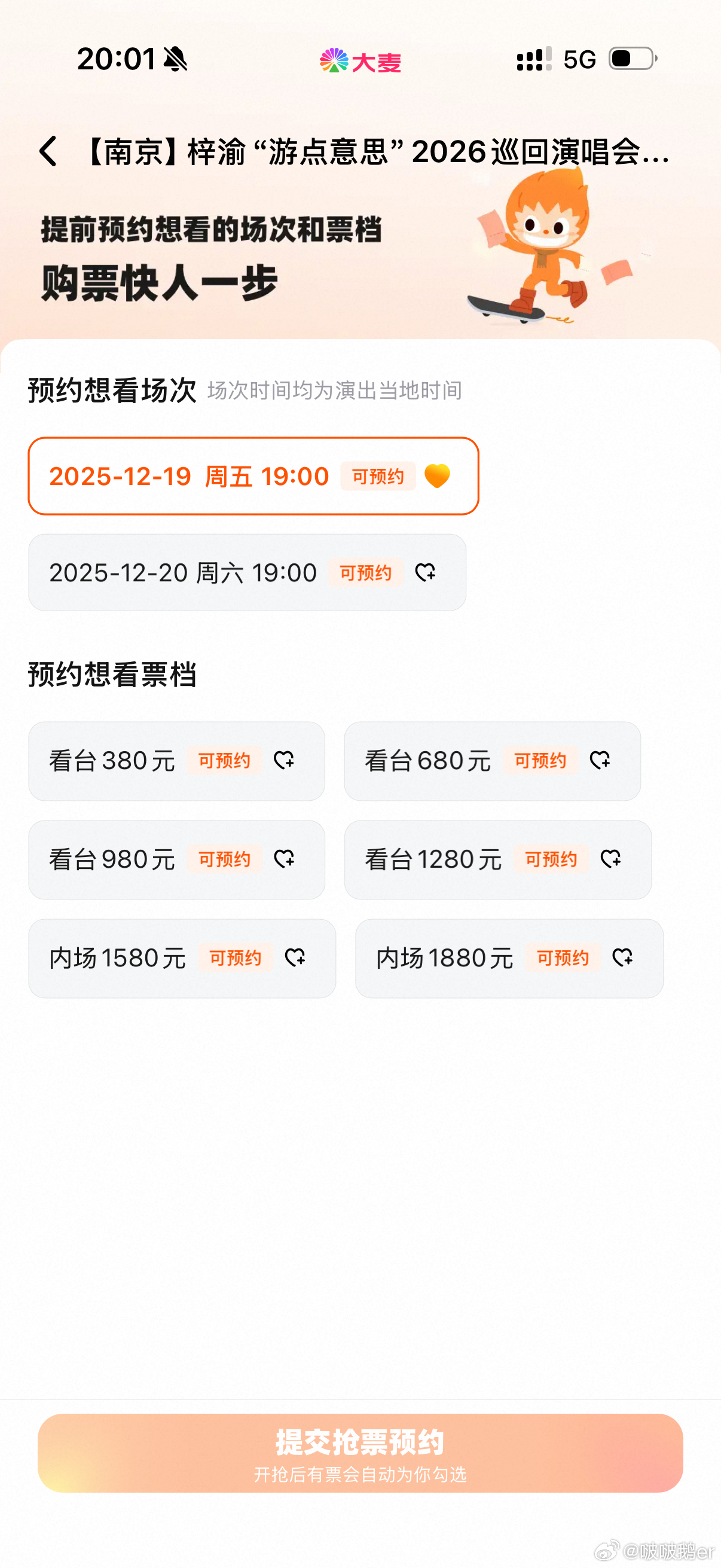Tap the heart icon next to 看台380元
Screen dimensions: 721x1568
pos(285,760)
